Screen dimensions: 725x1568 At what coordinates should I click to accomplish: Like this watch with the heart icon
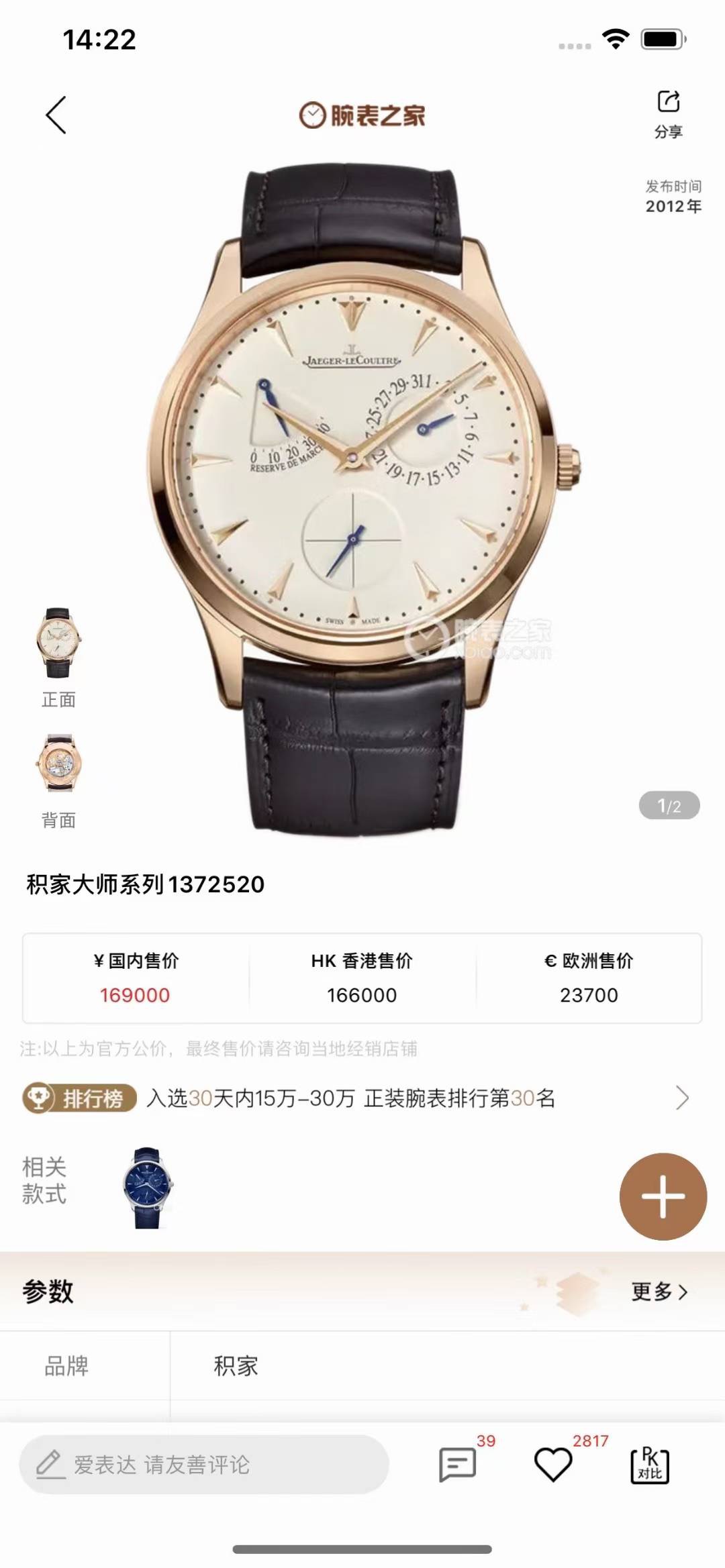point(552,1465)
